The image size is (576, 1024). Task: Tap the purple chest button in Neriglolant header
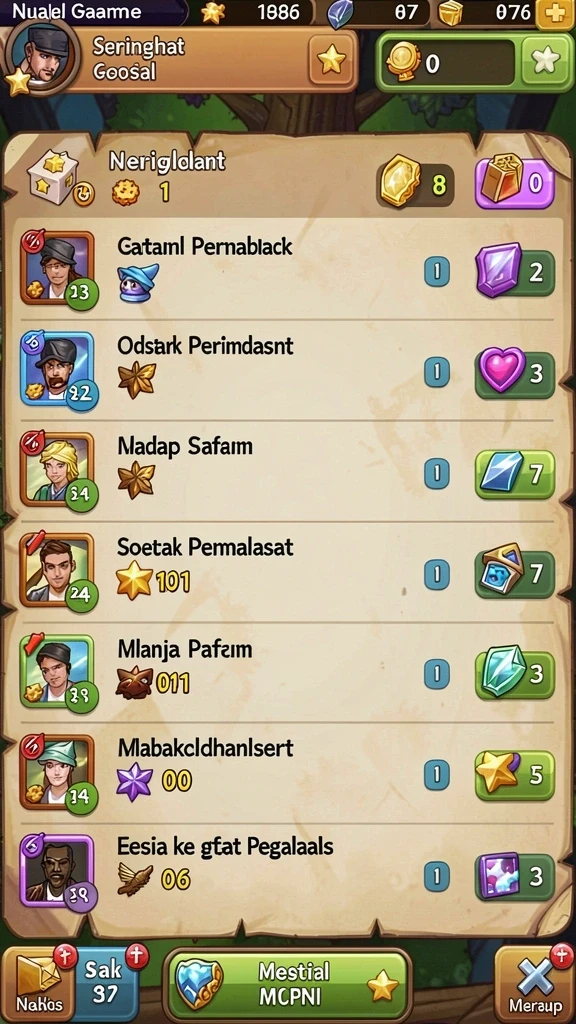515,183
